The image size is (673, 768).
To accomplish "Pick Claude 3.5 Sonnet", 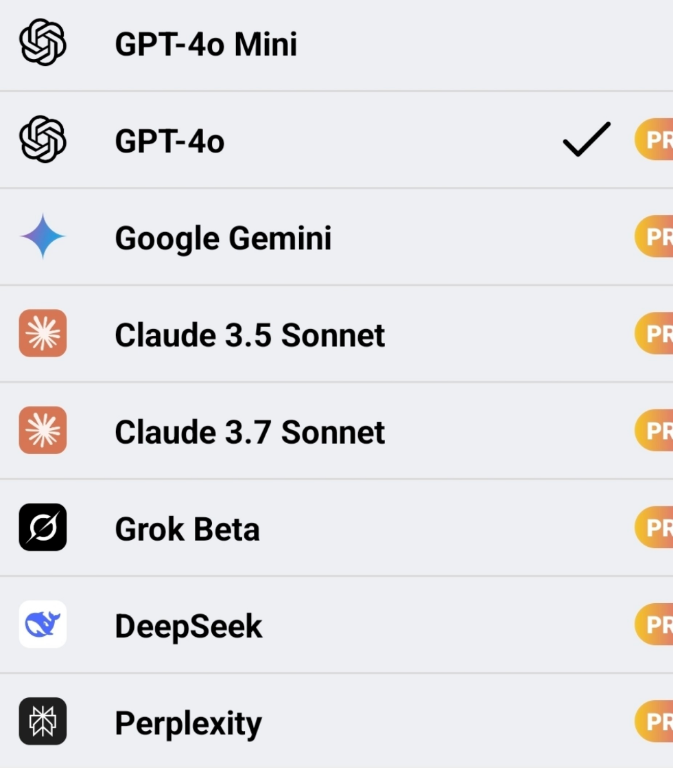I will pos(250,335).
